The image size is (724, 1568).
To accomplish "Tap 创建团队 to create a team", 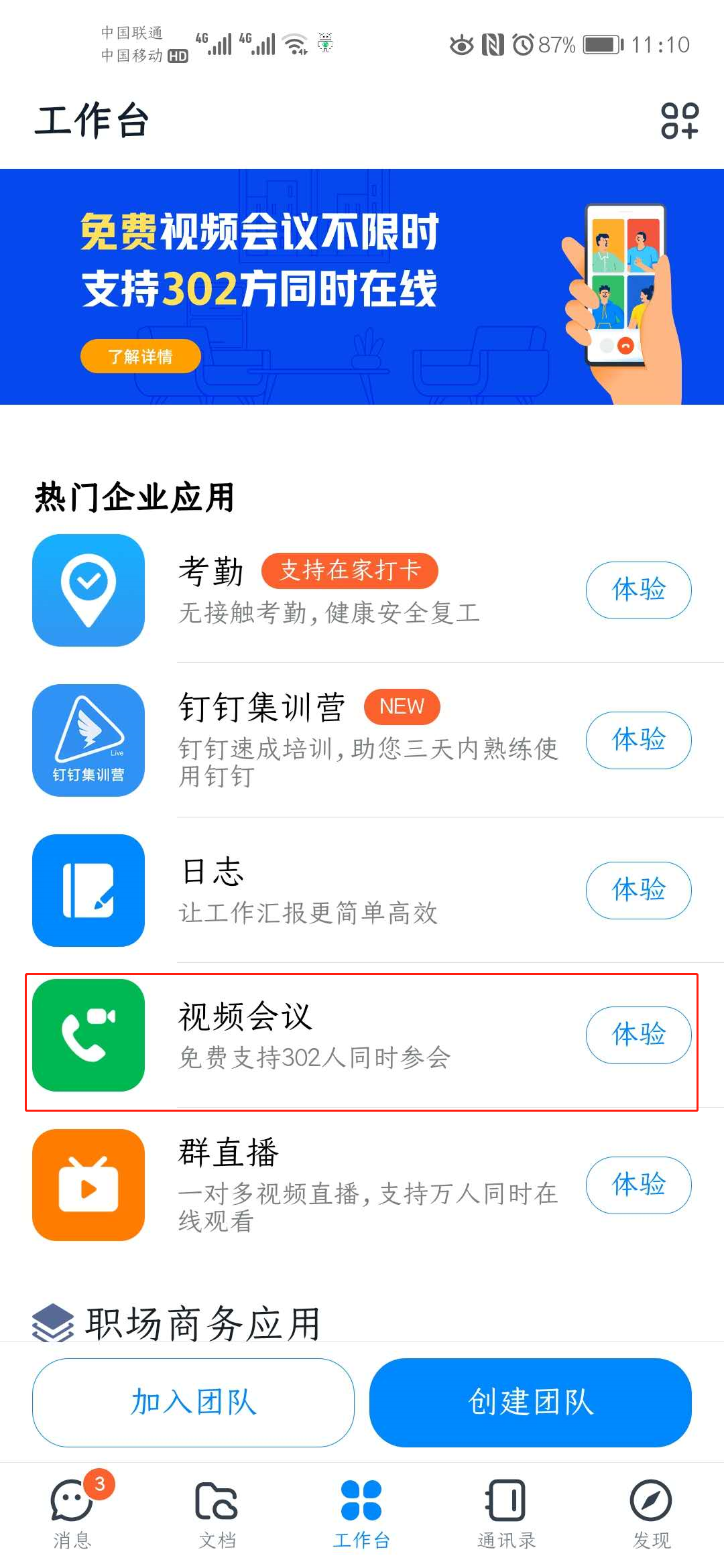I will [530, 1402].
